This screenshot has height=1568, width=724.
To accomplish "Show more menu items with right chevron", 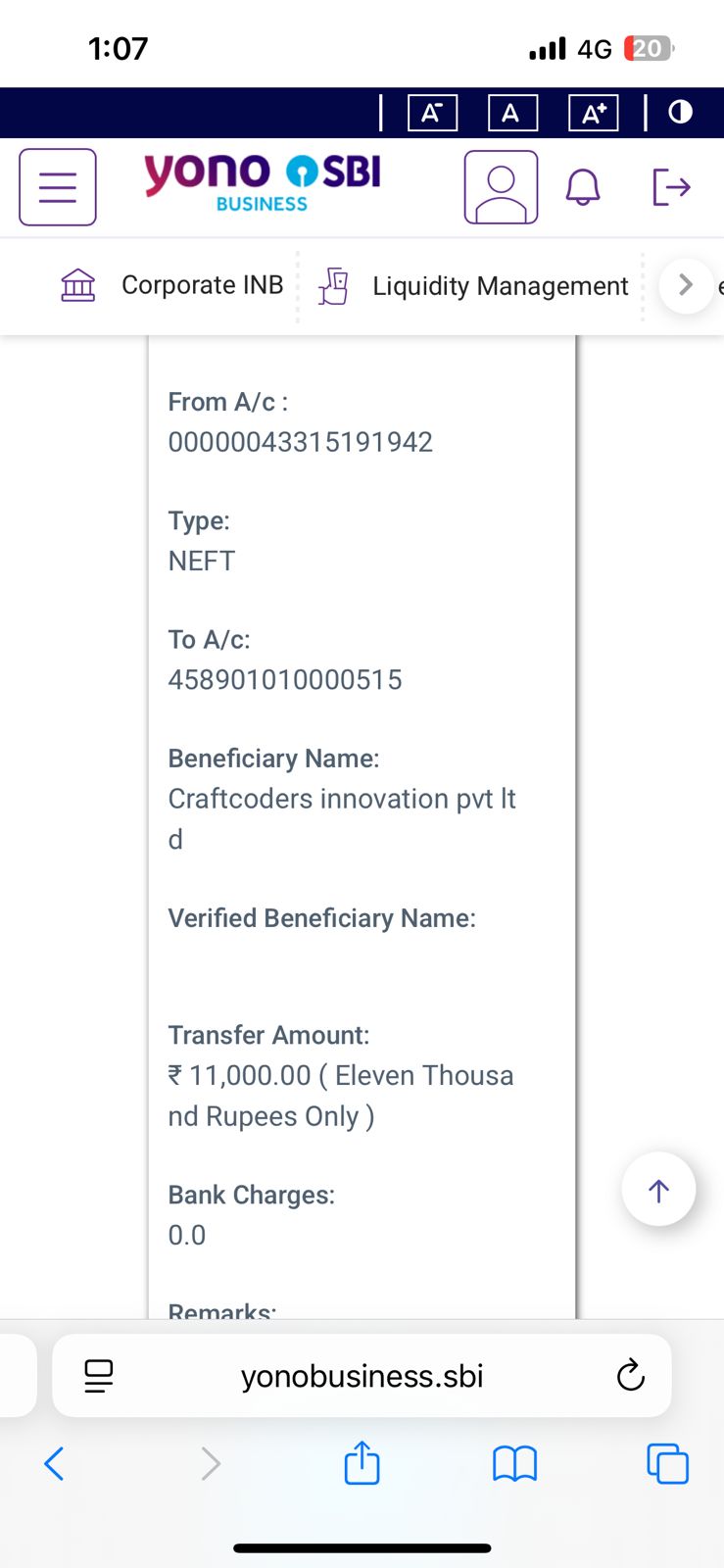I will 686,285.
